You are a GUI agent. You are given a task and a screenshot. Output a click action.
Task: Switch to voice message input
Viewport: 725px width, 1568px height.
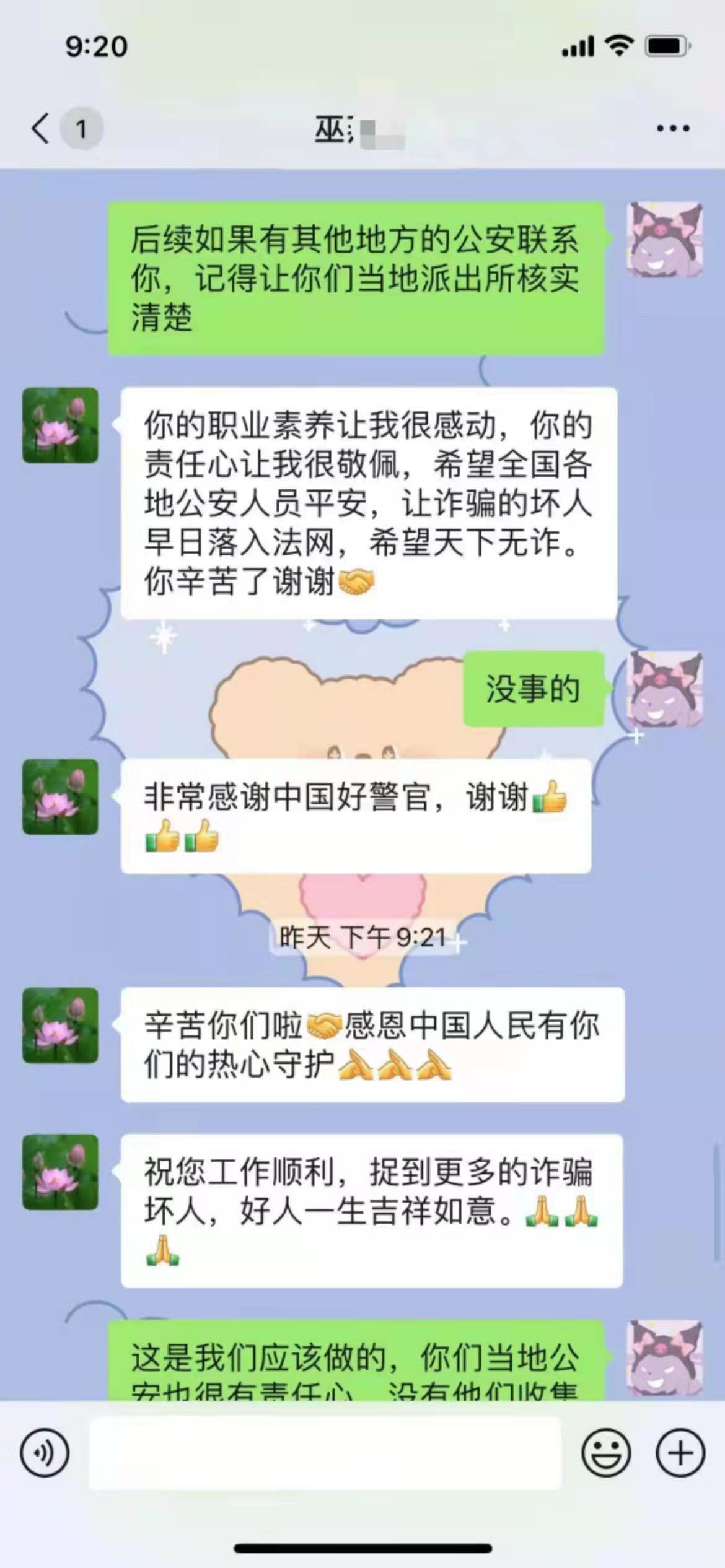tap(45, 1453)
